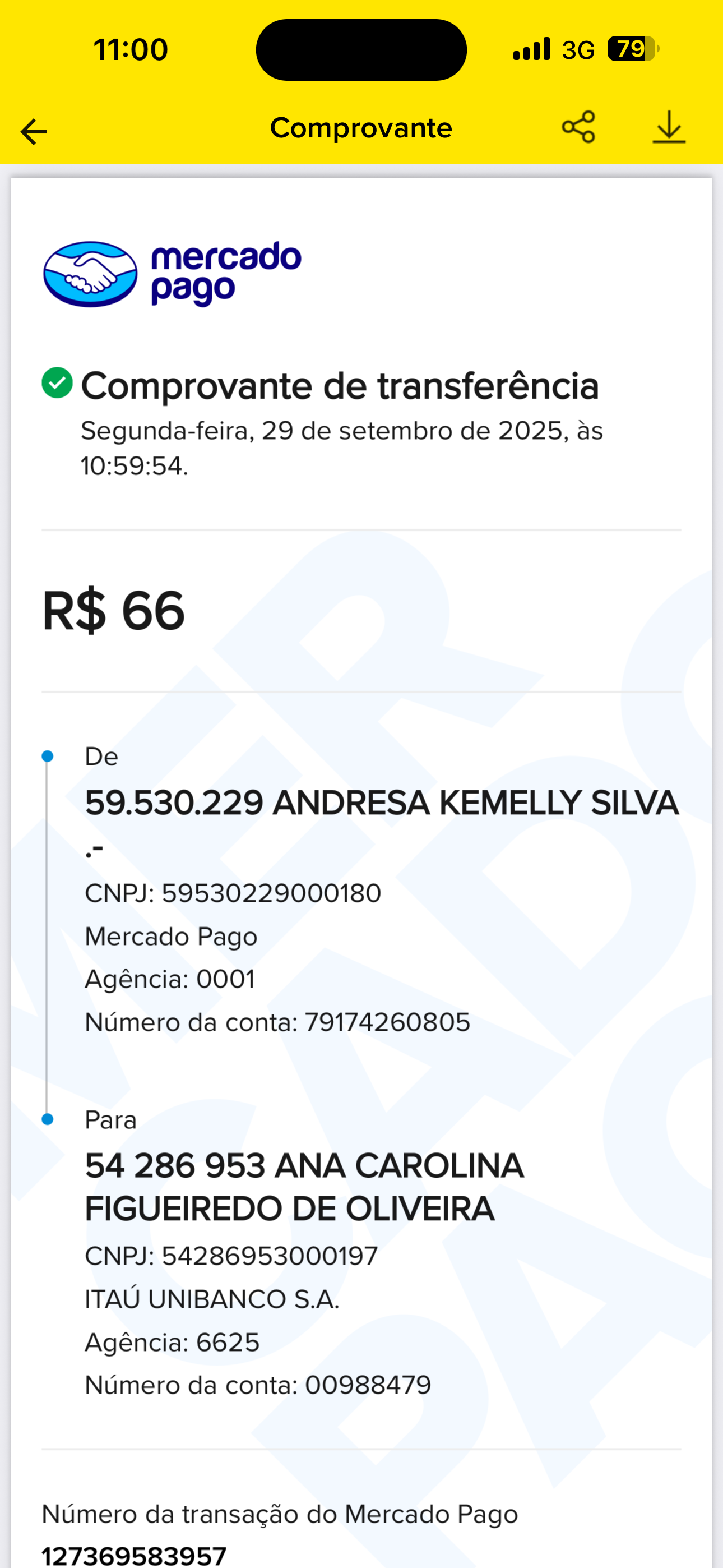Download the transfer receipt
The image size is (723, 1568).
pyautogui.click(x=669, y=127)
